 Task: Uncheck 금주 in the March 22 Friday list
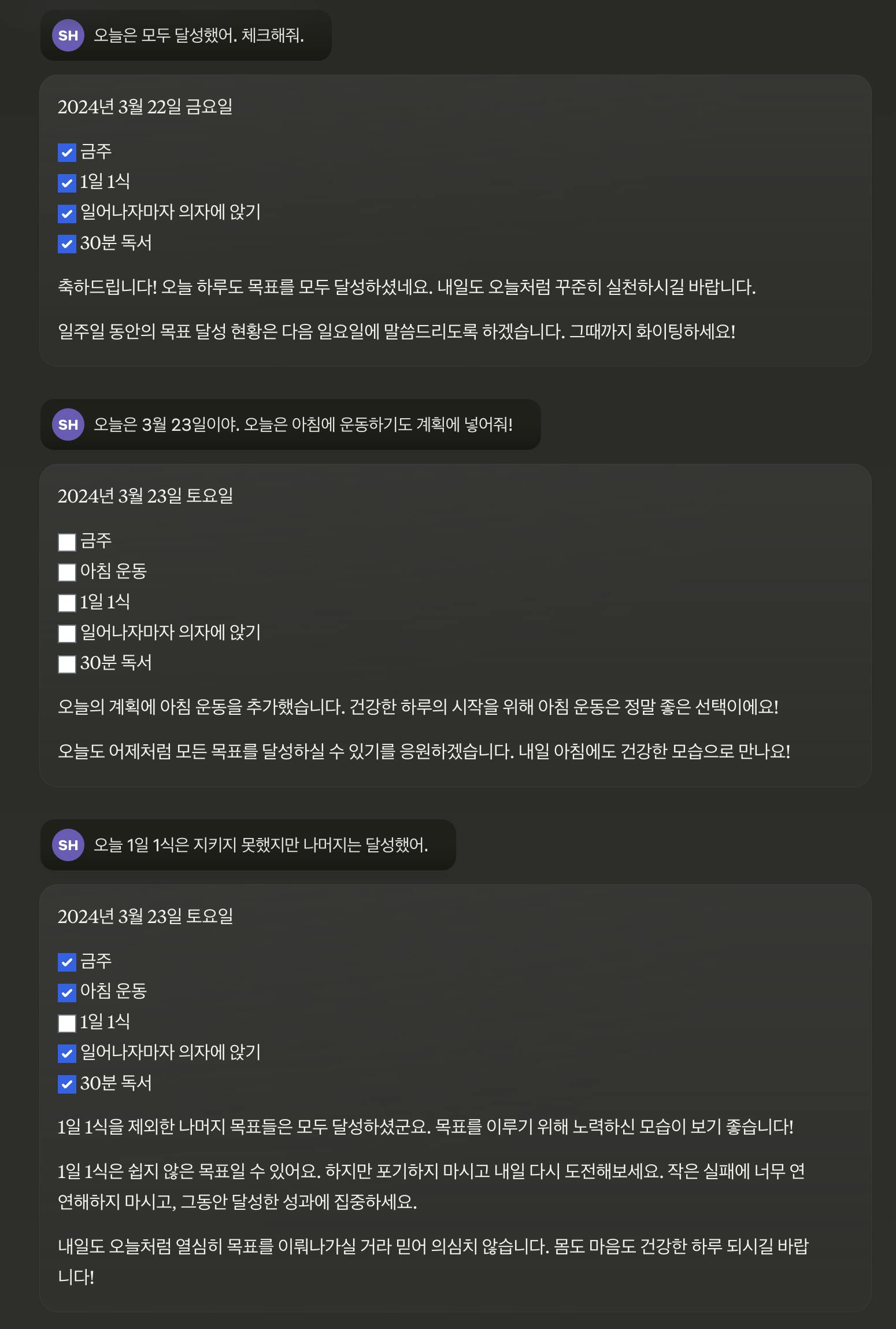coord(67,153)
